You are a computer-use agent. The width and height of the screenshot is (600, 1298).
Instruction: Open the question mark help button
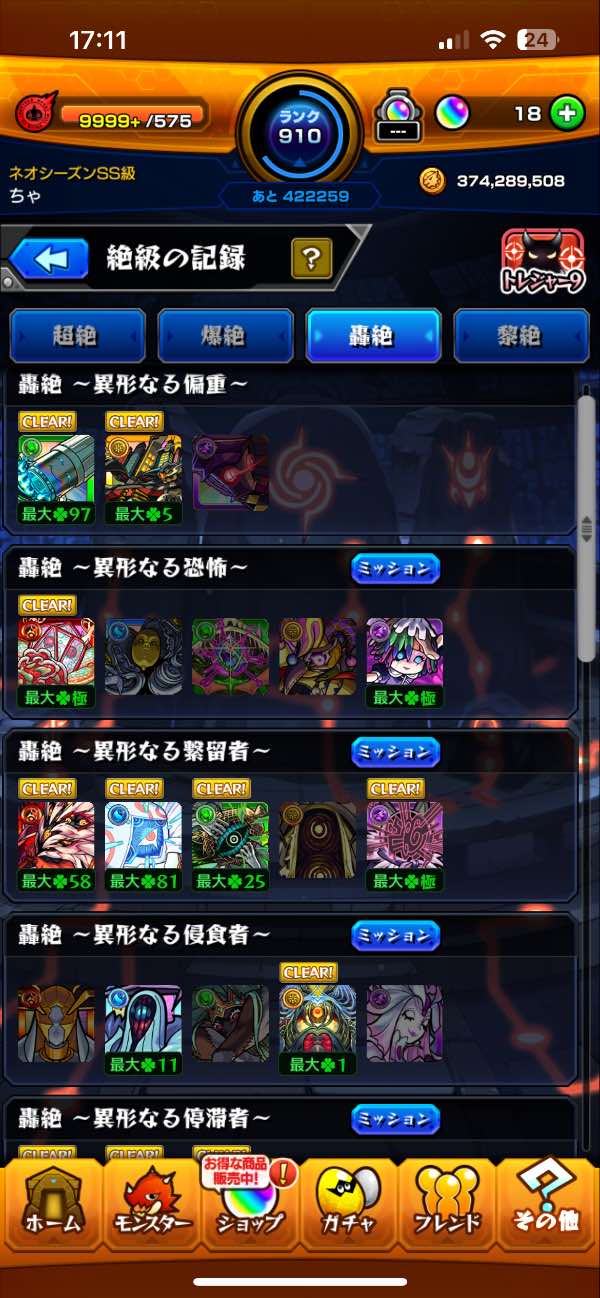click(x=311, y=260)
